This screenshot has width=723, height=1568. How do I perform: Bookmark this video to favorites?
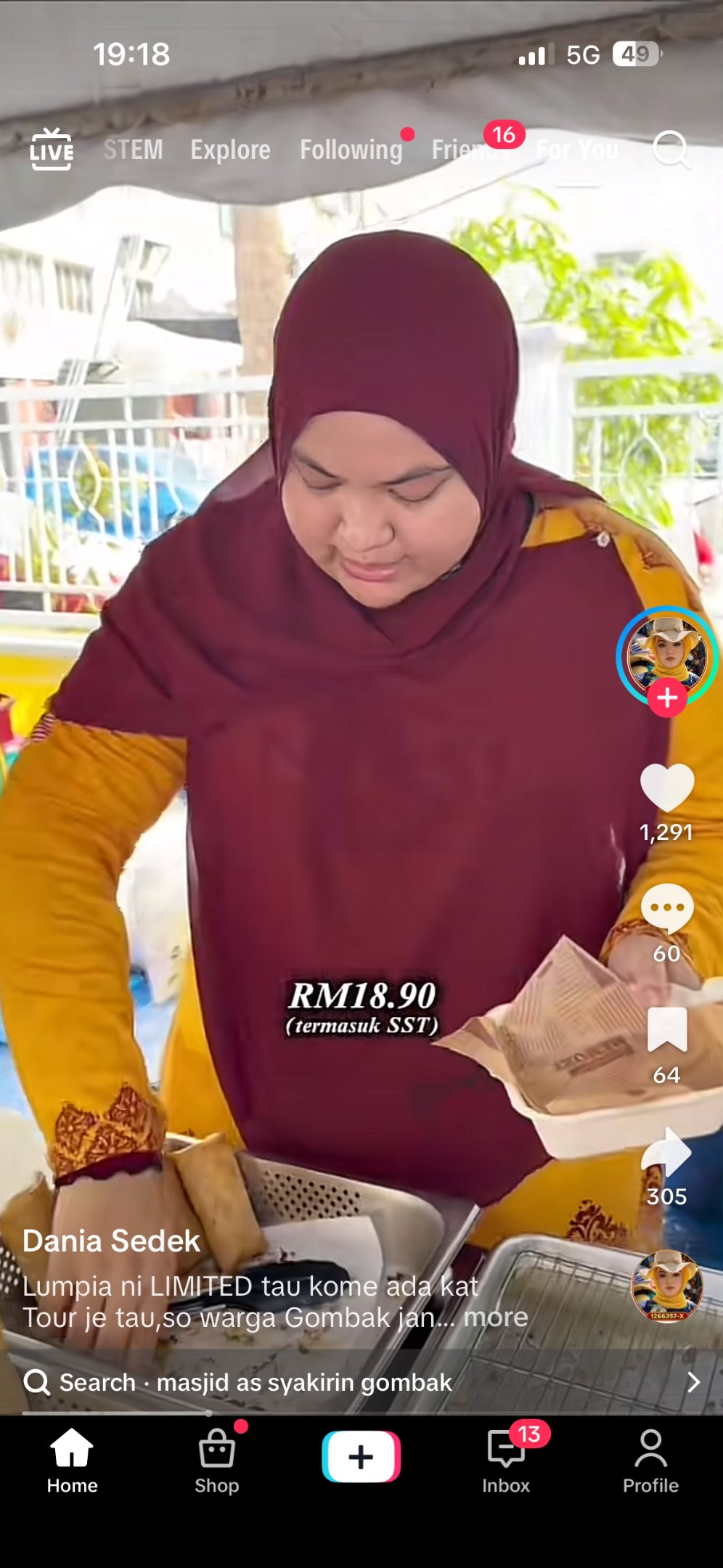click(666, 1030)
